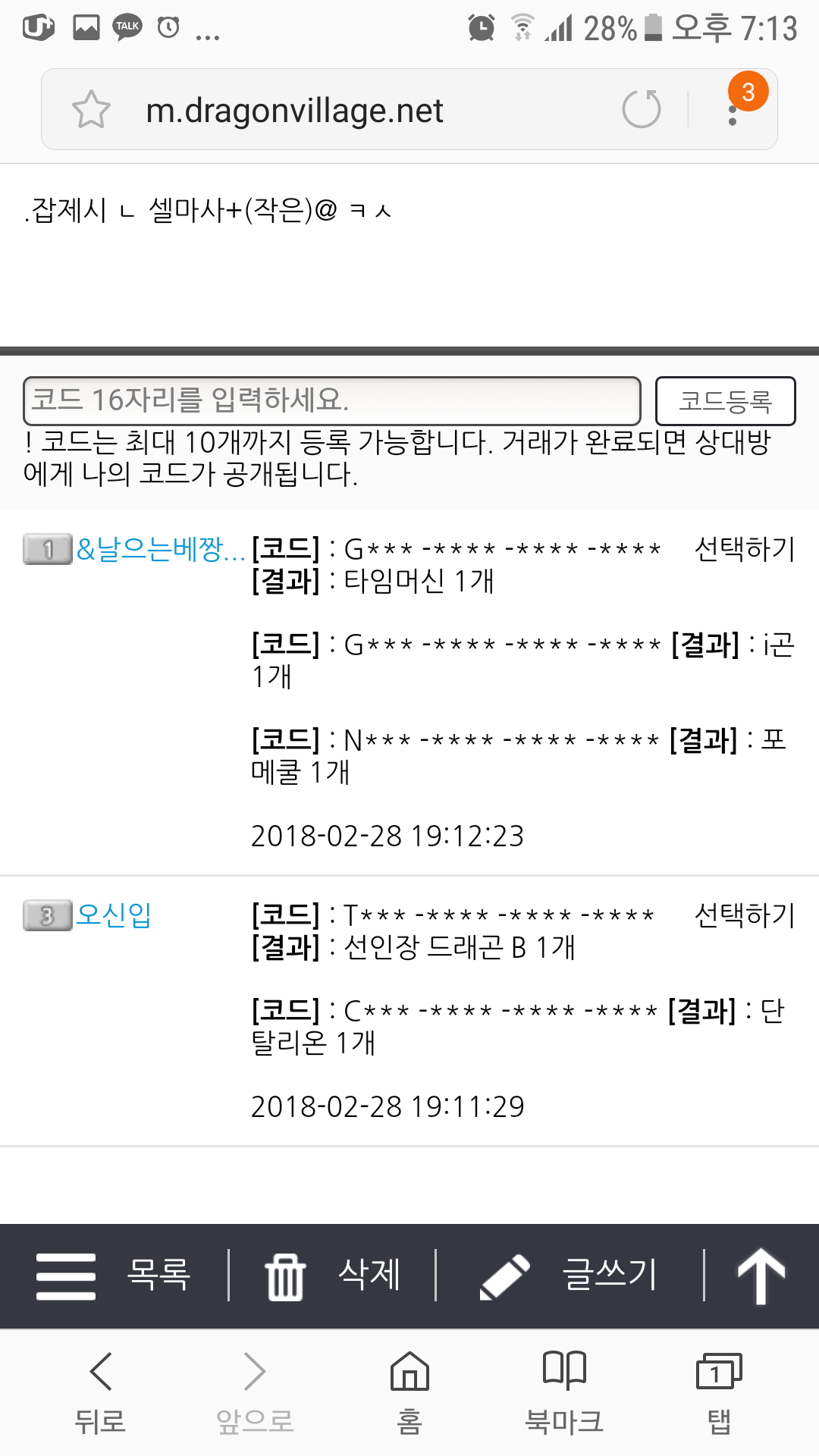The width and height of the screenshot is (819, 1456).
Task: Go to the 목록 list
Action: 114,1276
